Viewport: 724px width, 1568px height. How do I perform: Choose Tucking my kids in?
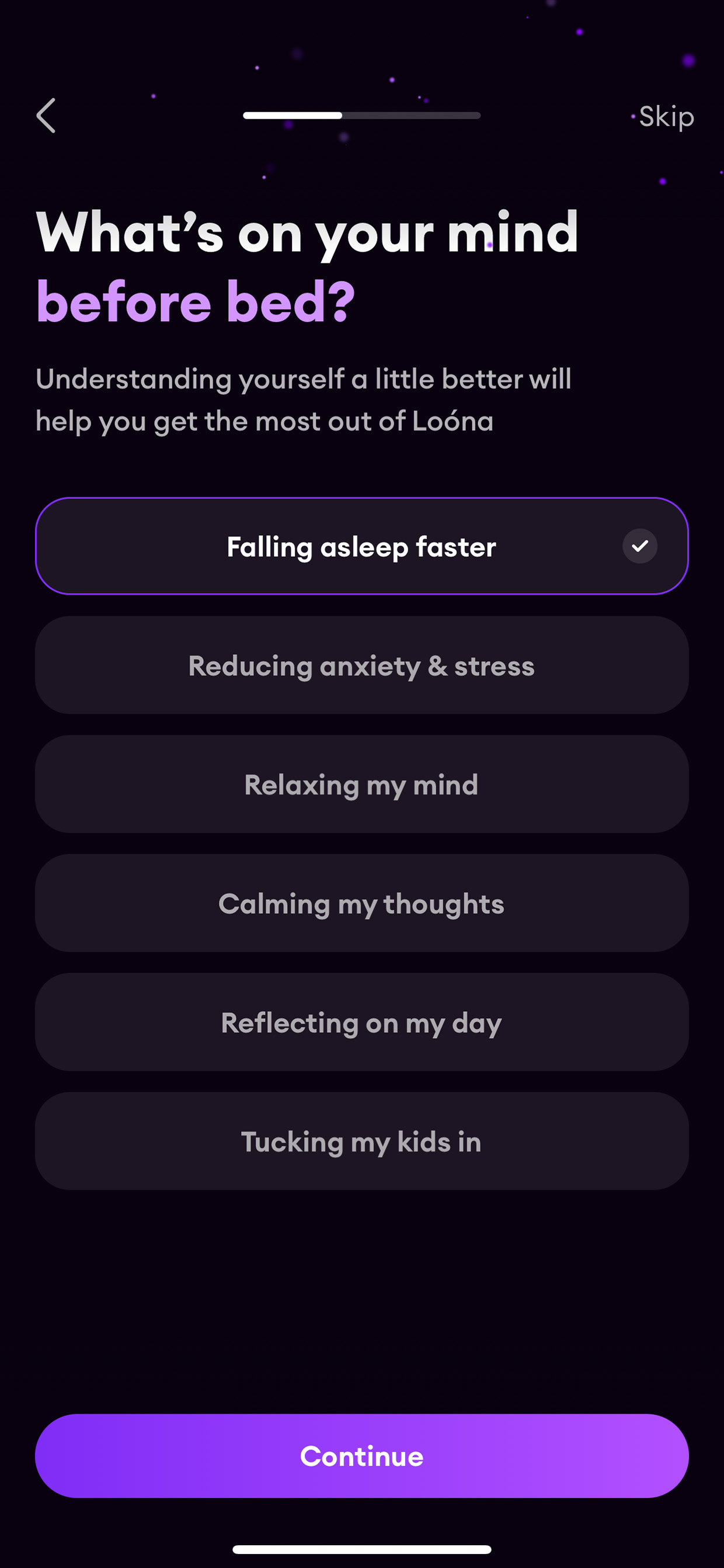pyautogui.click(x=361, y=1142)
